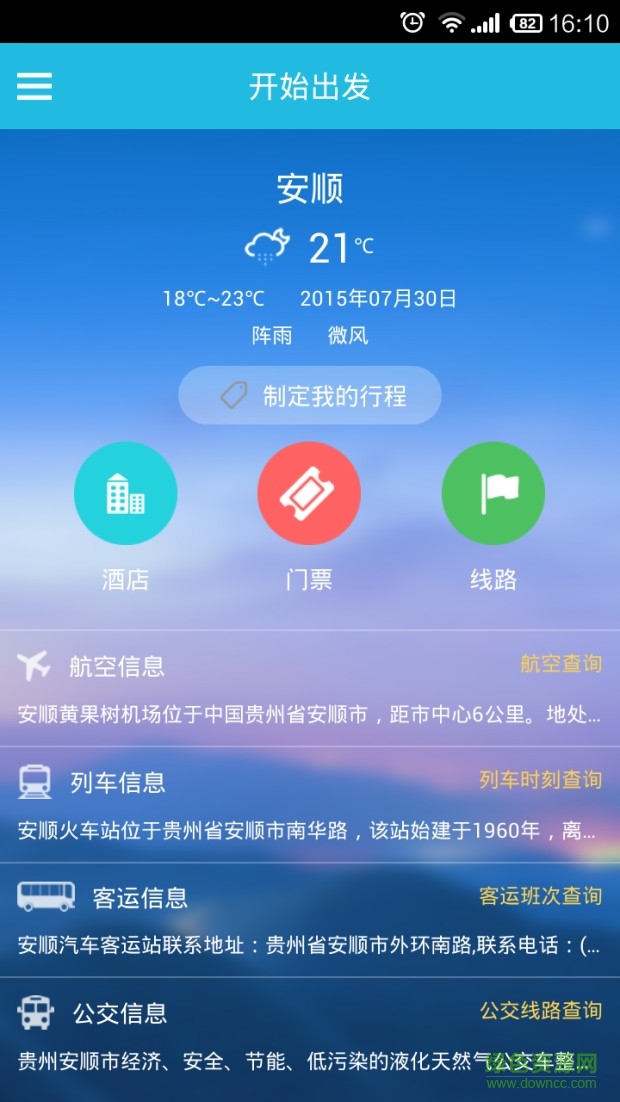The height and width of the screenshot is (1102, 620).
Task: Open the hamburger drawer menu
Action: pyautogui.click(x=34, y=86)
